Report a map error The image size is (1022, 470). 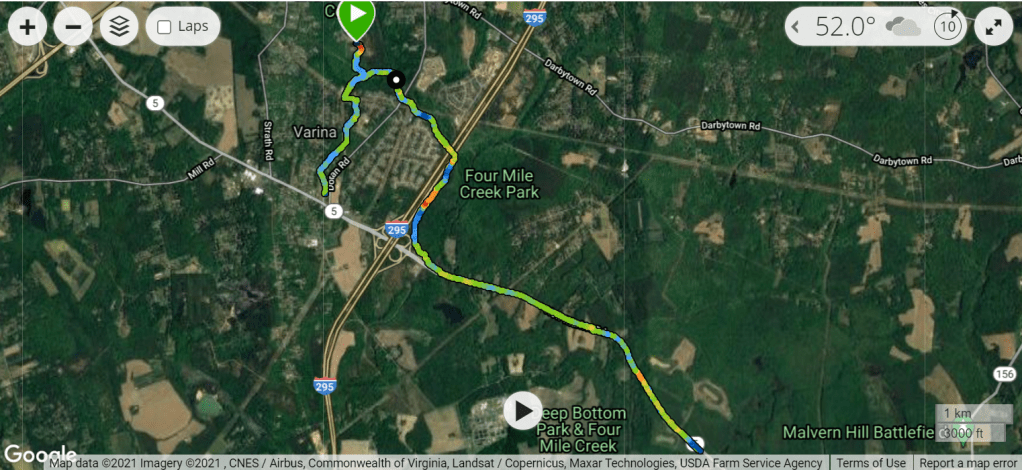pos(967,463)
